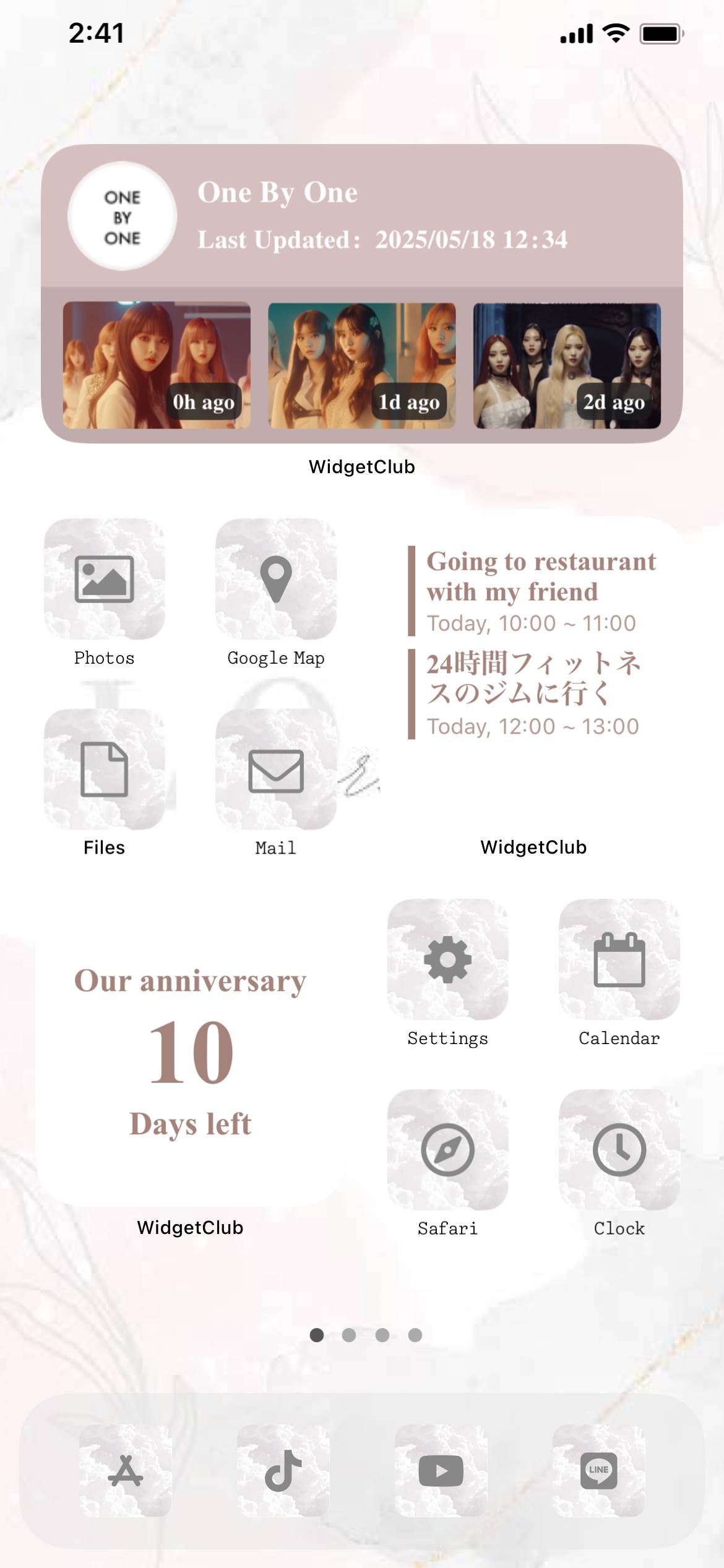Open the Files app

(x=104, y=769)
